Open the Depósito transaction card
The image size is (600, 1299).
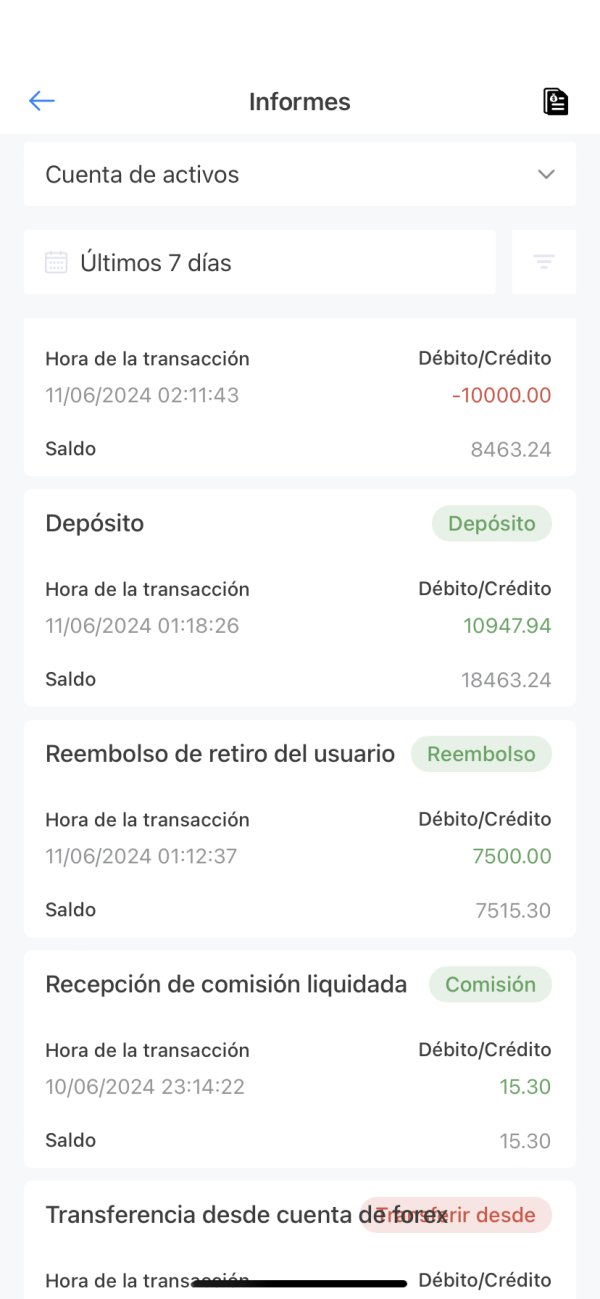(300, 598)
